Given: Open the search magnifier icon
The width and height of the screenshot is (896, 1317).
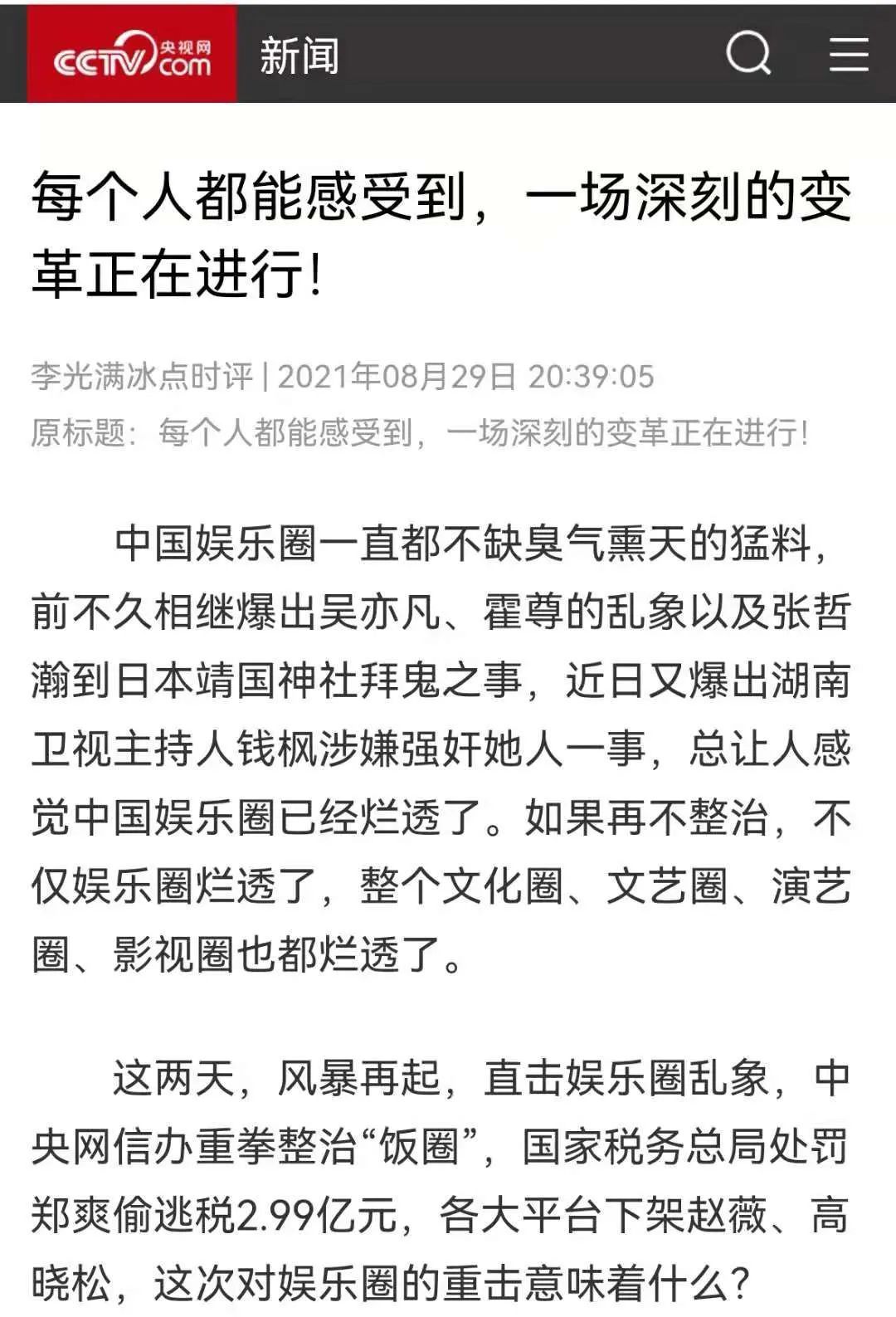Looking at the screenshot, I should pyautogui.click(x=748, y=54).
